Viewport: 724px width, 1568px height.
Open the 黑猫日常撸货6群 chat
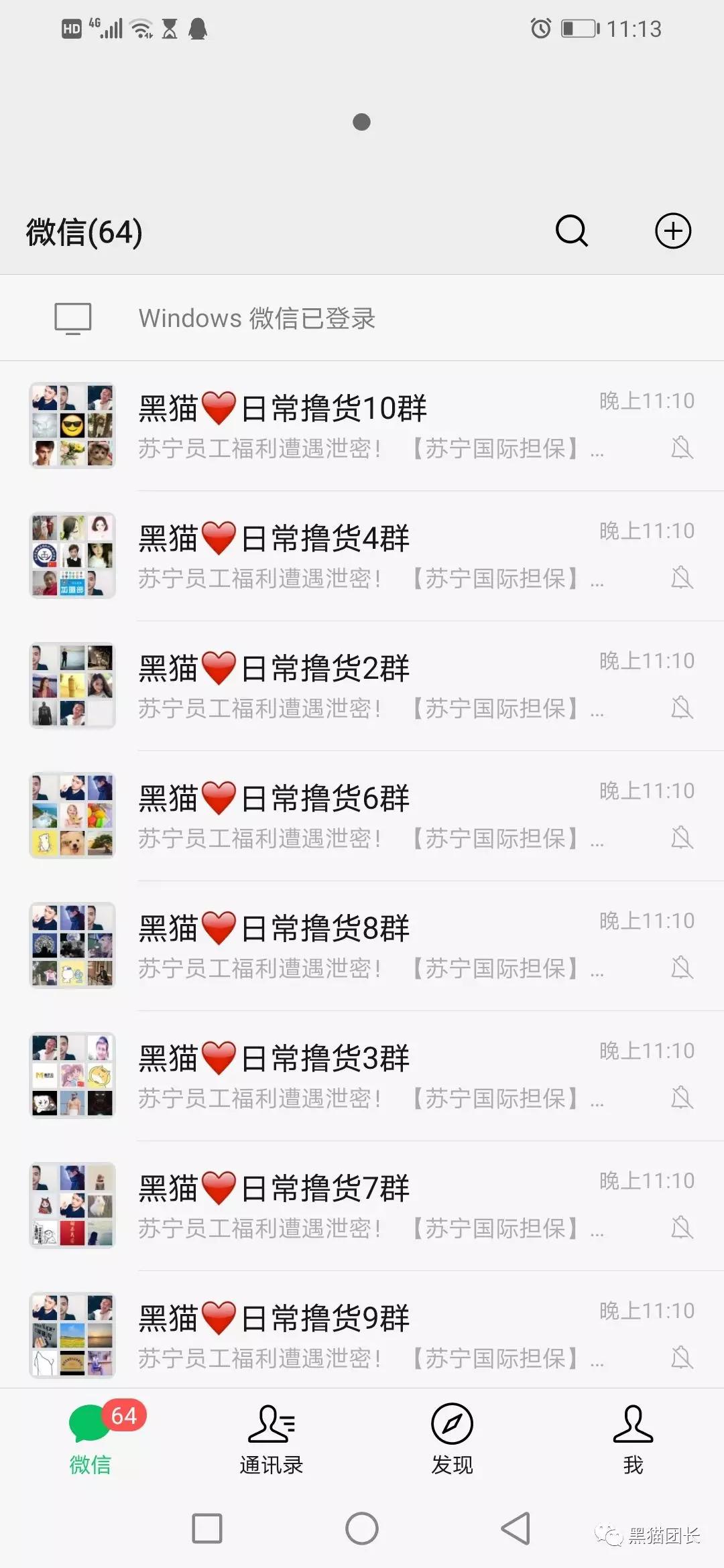point(362,816)
